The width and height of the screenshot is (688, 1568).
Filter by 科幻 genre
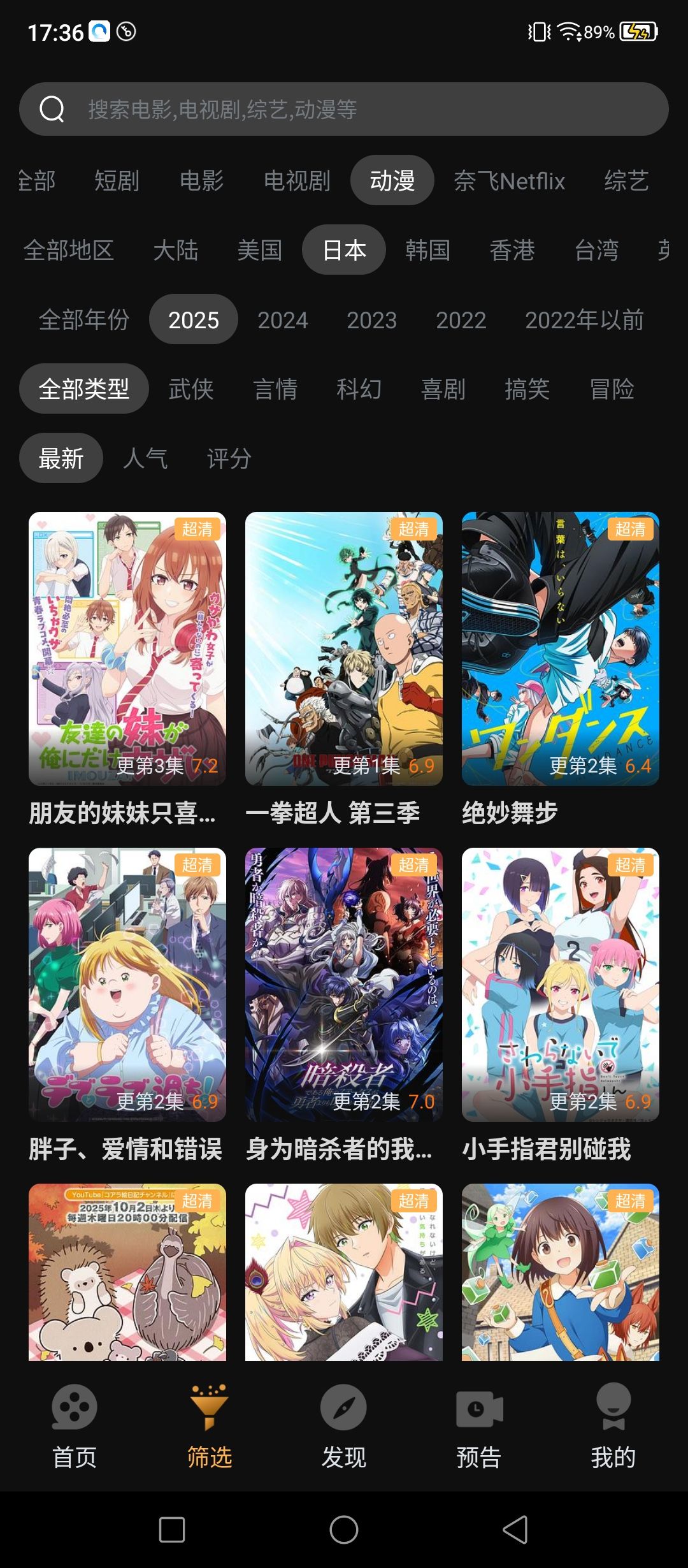[x=359, y=389]
